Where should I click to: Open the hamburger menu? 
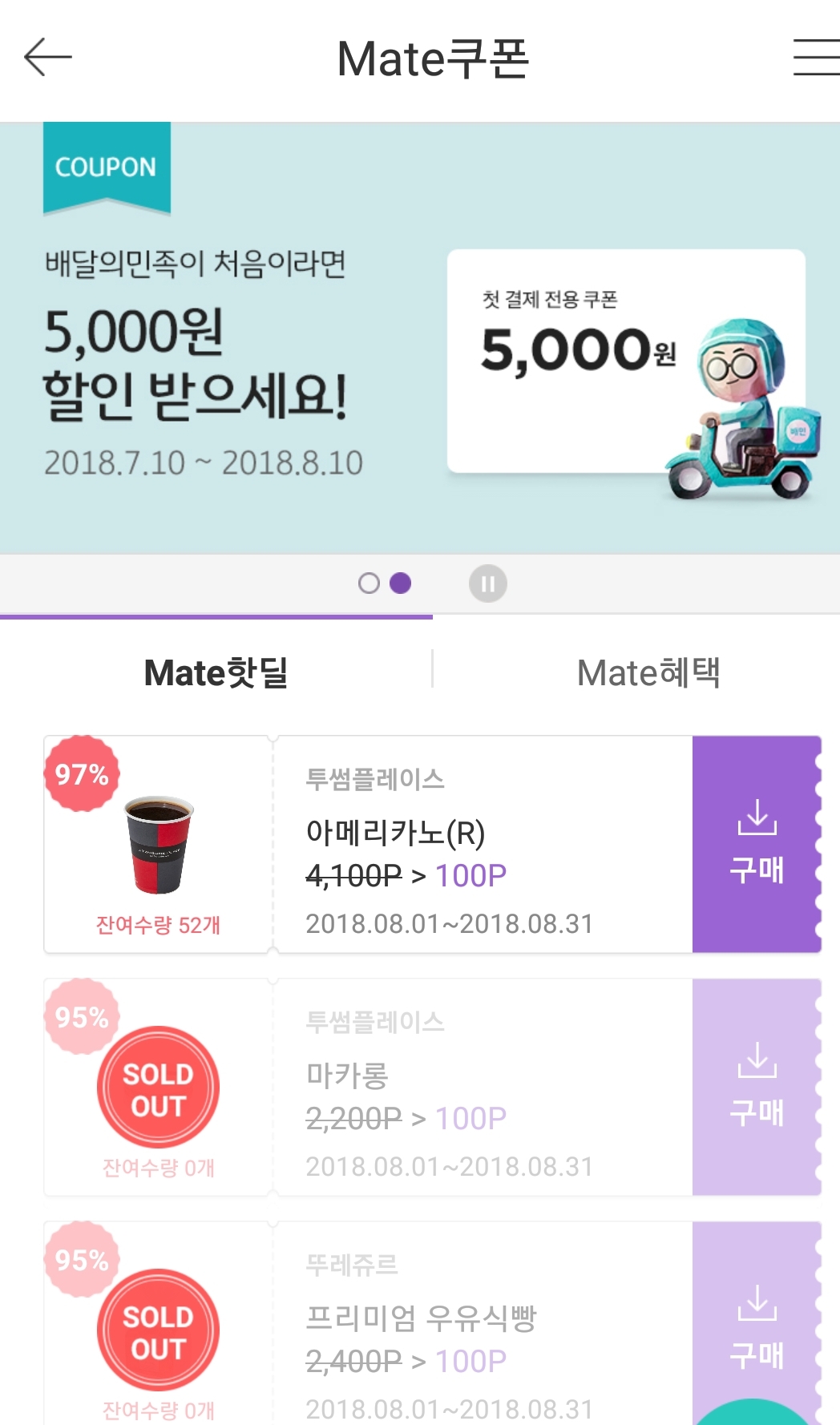coord(815,58)
